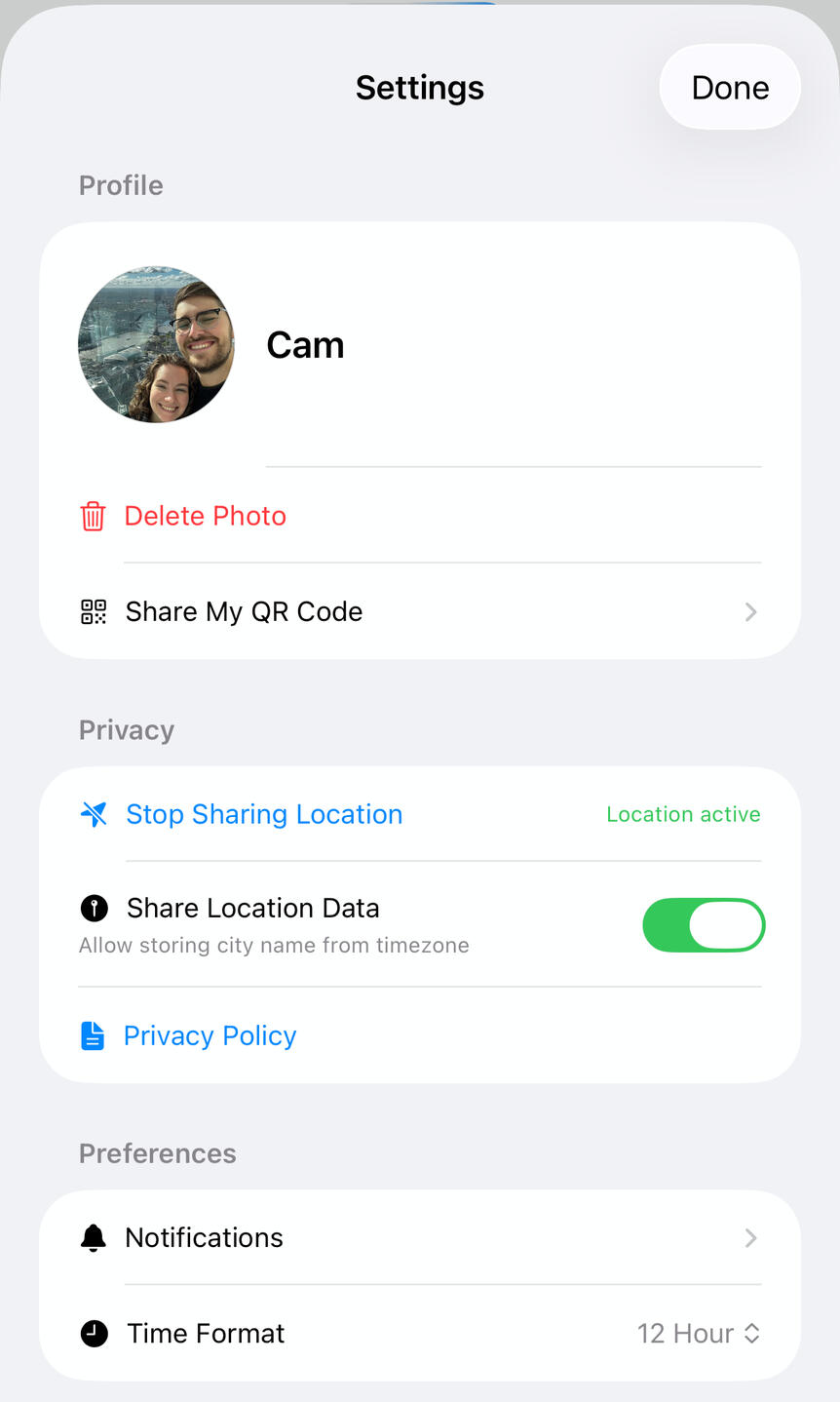The image size is (840, 1402).
Task: Open the Time Format 12 Hour picker
Action: click(698, 1333)
